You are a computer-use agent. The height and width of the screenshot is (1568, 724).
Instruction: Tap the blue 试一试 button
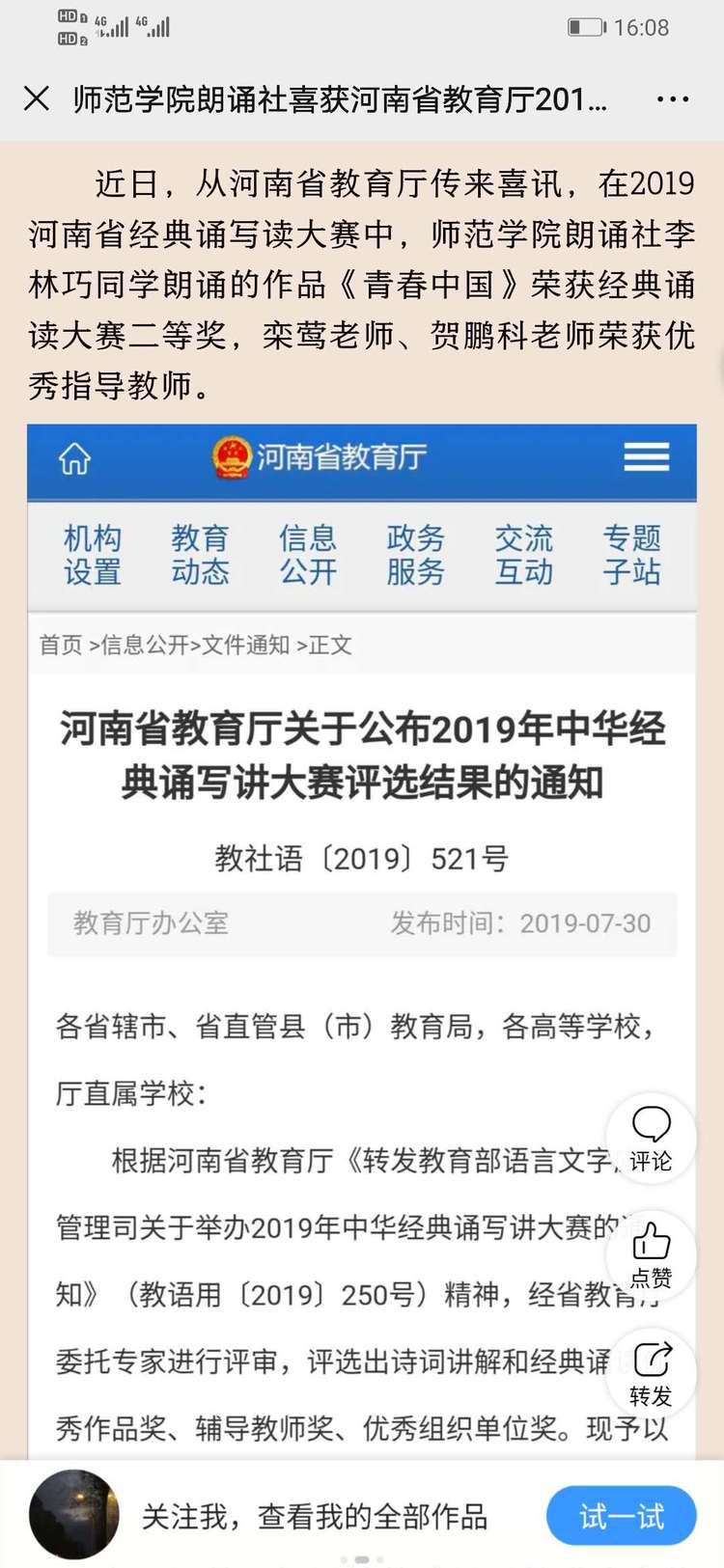pyautogui.click(x=621, y=1516)
